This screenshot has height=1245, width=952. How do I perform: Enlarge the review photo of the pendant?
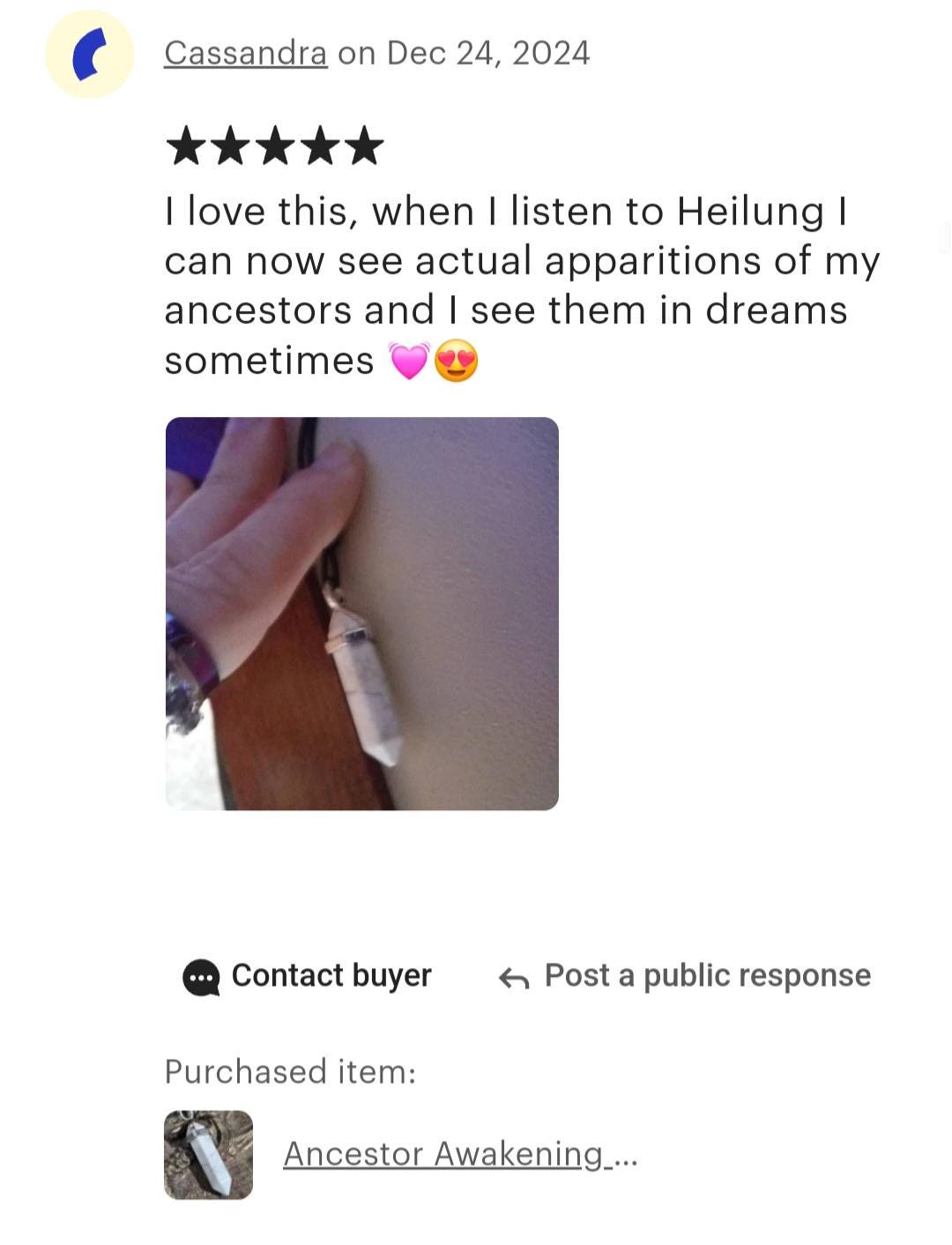(x=361, y=613)
